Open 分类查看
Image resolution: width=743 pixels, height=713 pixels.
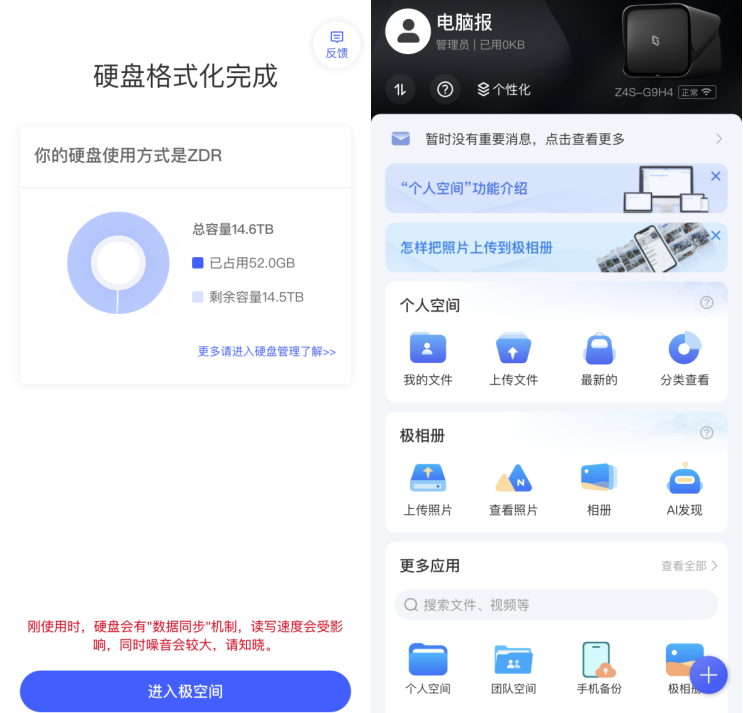coord(685,359)
